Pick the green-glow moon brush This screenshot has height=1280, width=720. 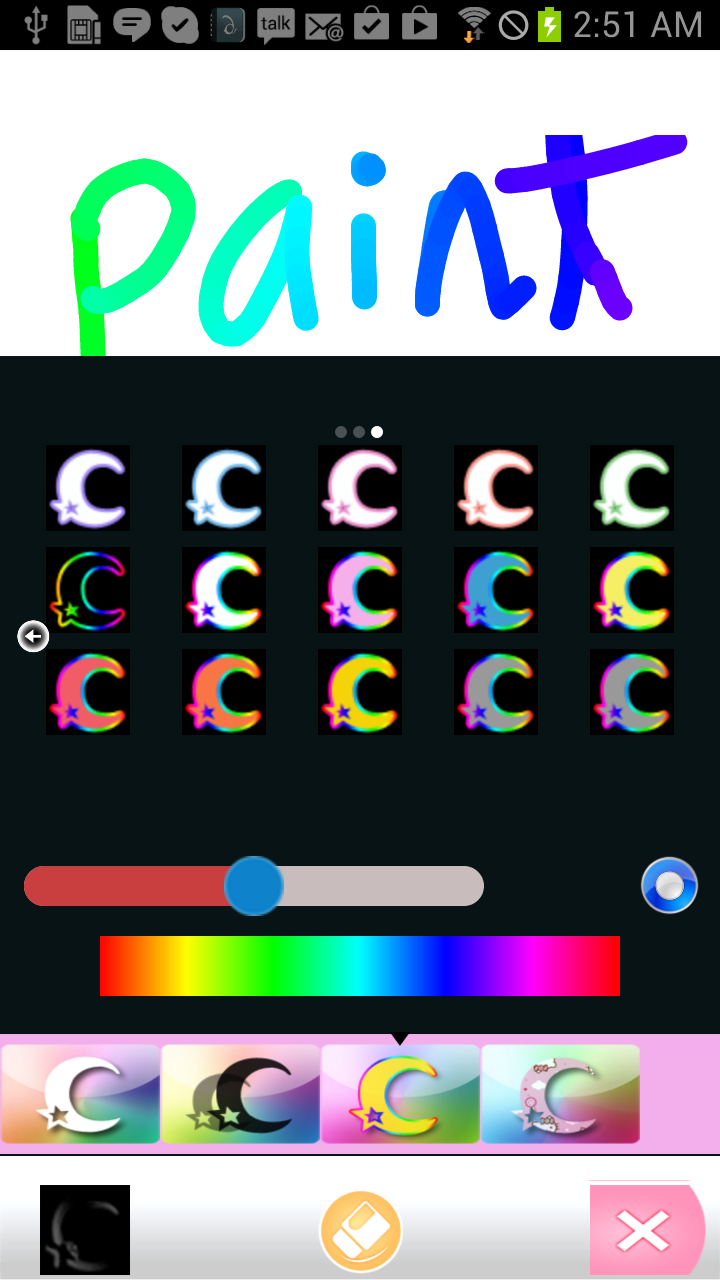coord(632,488)
